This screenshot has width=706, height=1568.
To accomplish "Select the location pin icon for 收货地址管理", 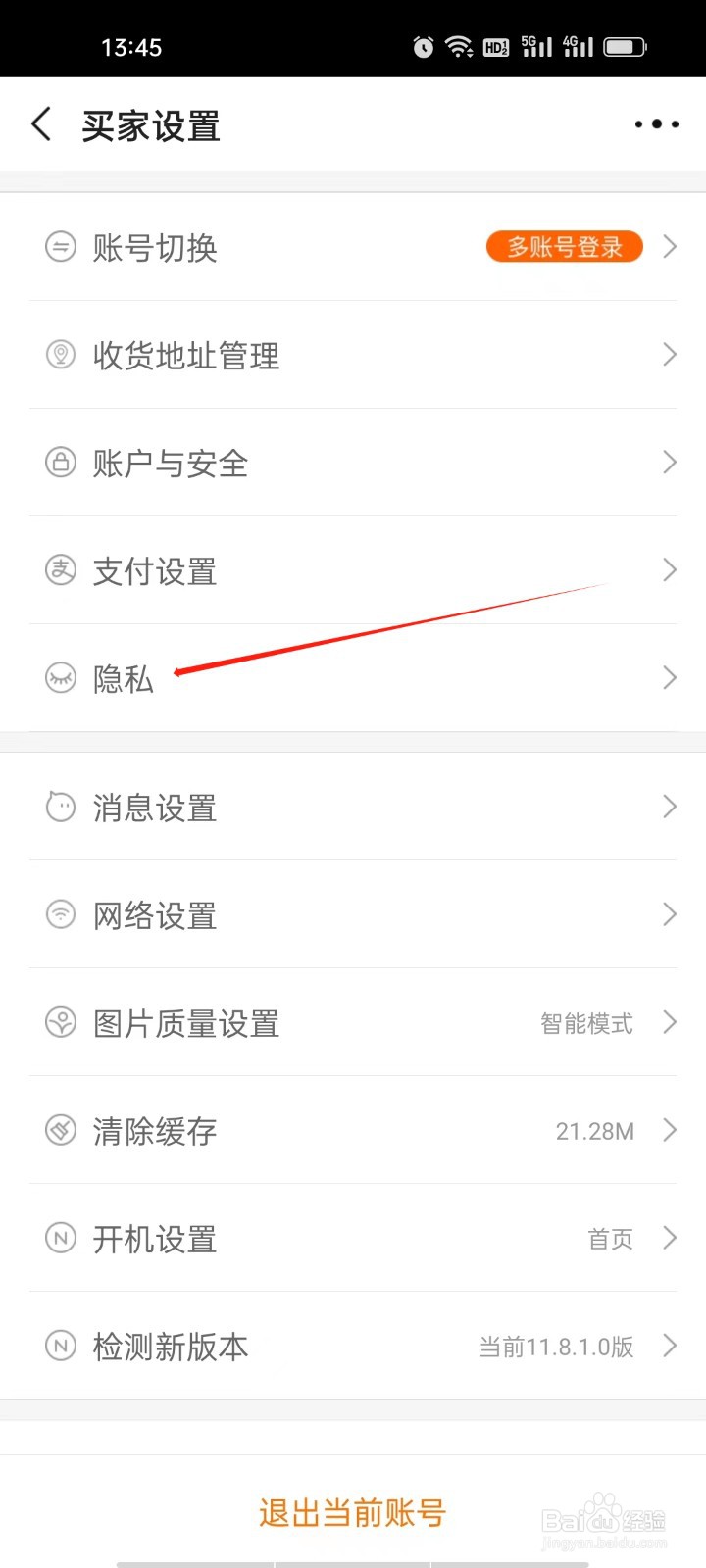I will coord(60,356).
